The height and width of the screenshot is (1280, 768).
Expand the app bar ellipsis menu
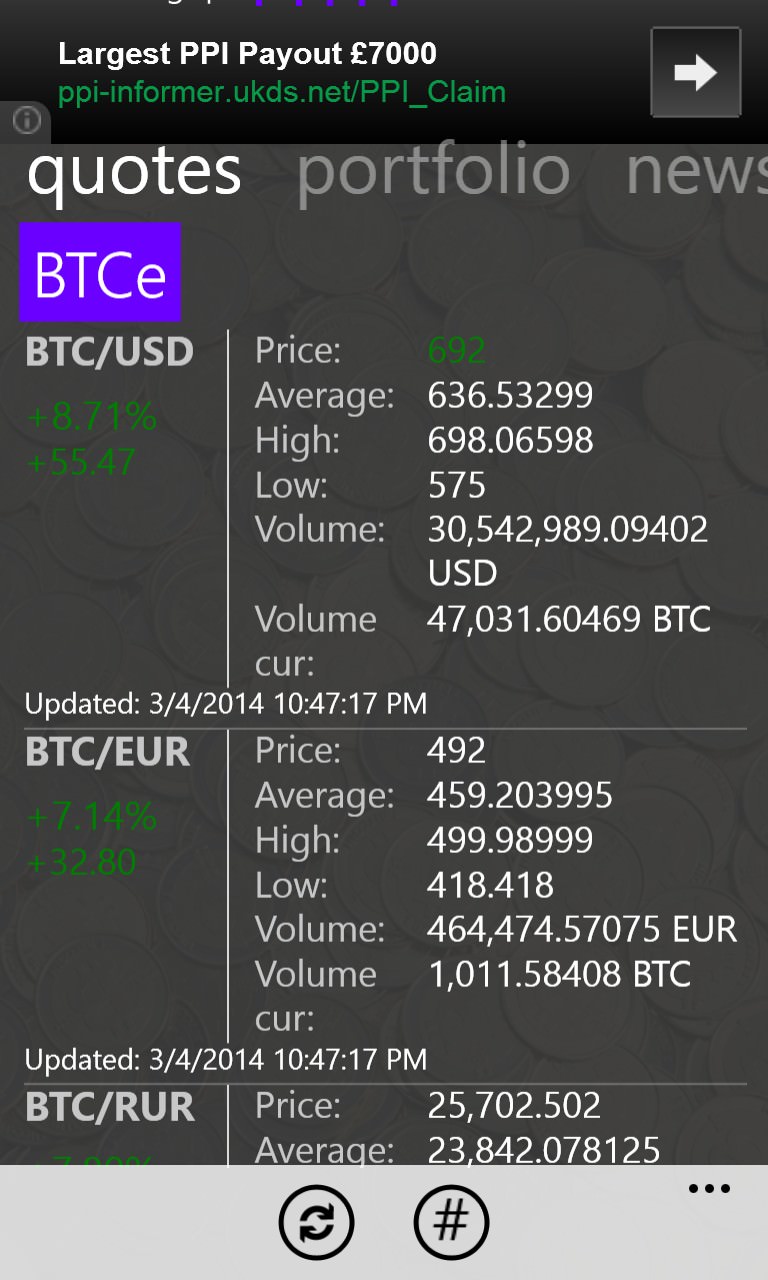709,1189
